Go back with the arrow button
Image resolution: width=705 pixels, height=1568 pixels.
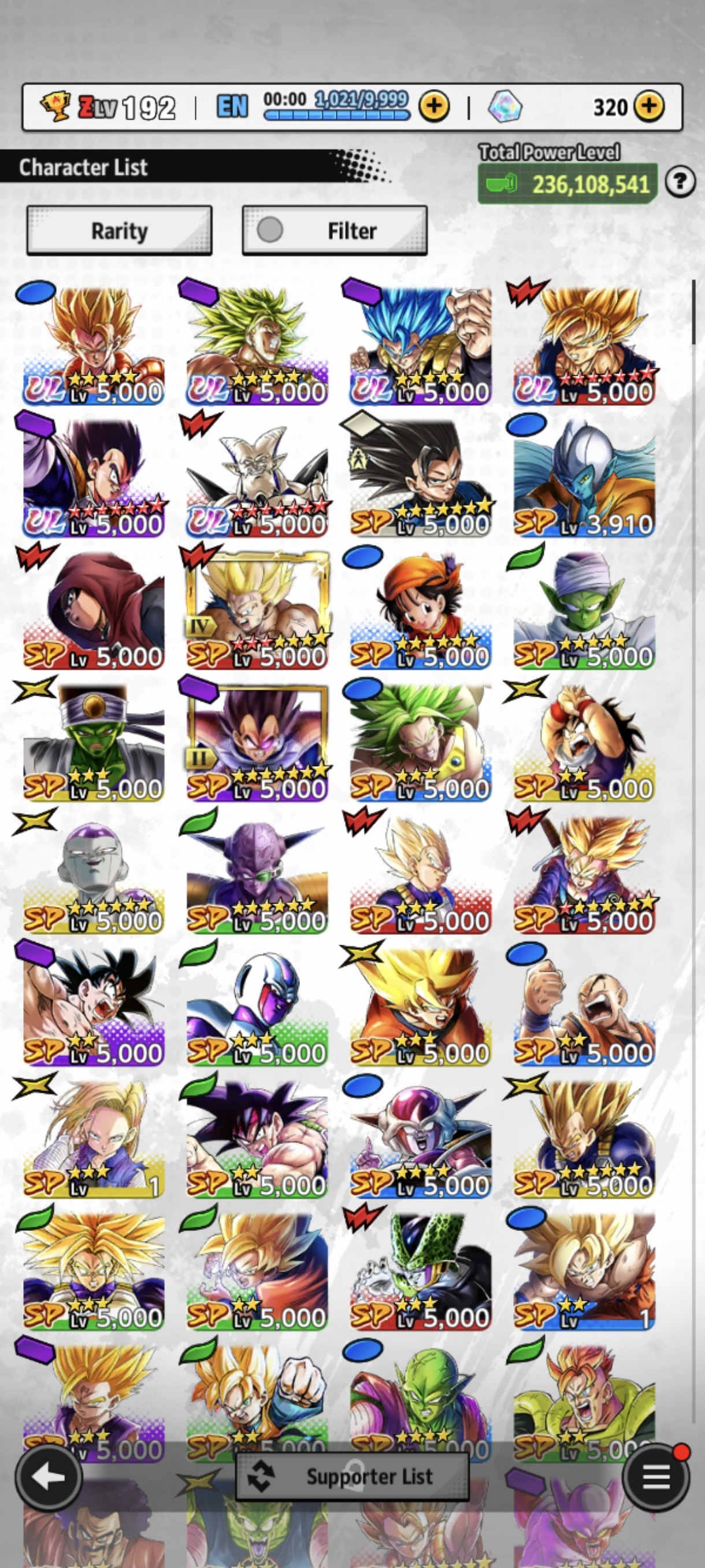click(49, 1476)
